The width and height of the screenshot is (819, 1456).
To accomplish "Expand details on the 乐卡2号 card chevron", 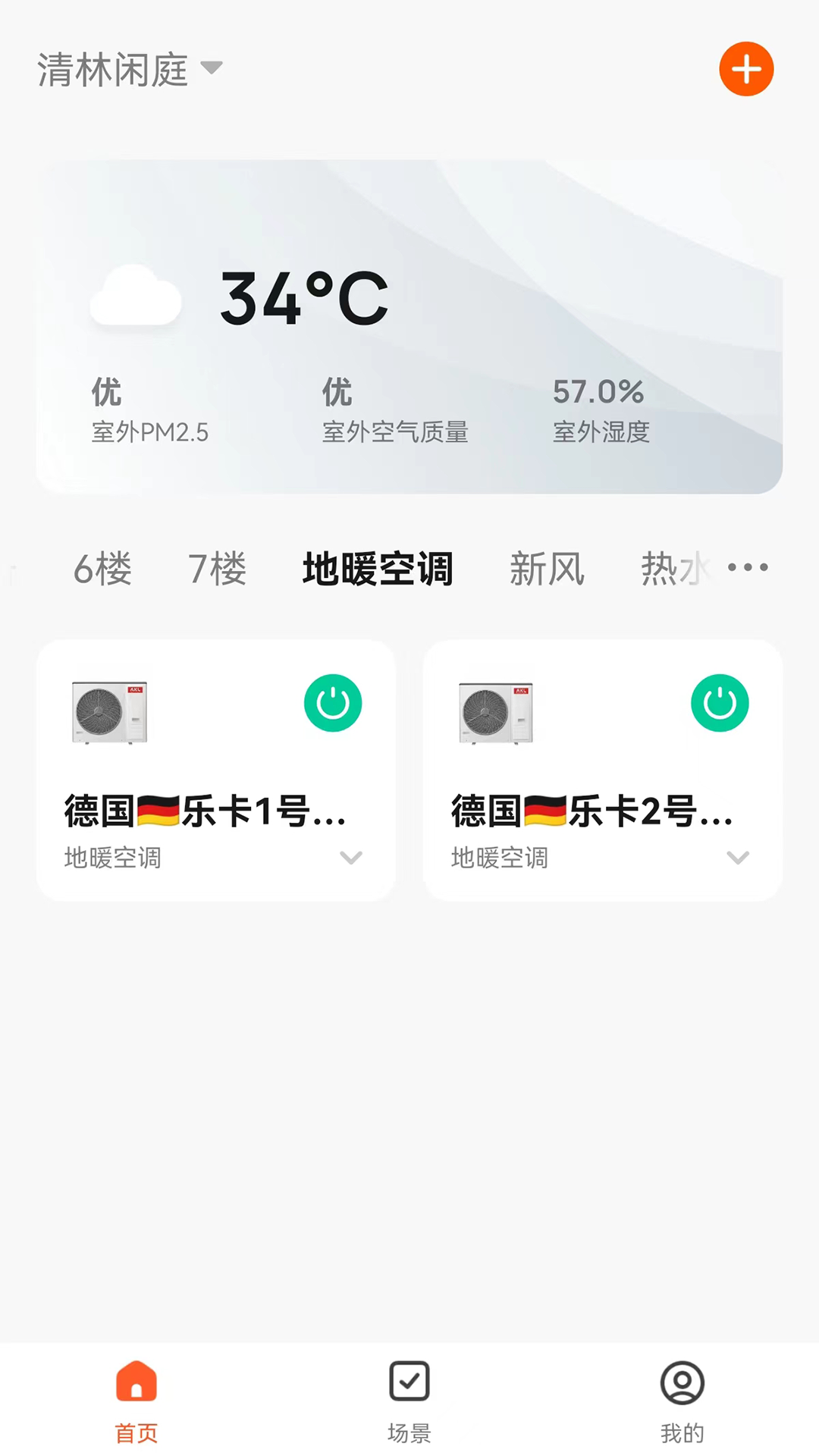I will pyautogui.click(x=738, y=858).
